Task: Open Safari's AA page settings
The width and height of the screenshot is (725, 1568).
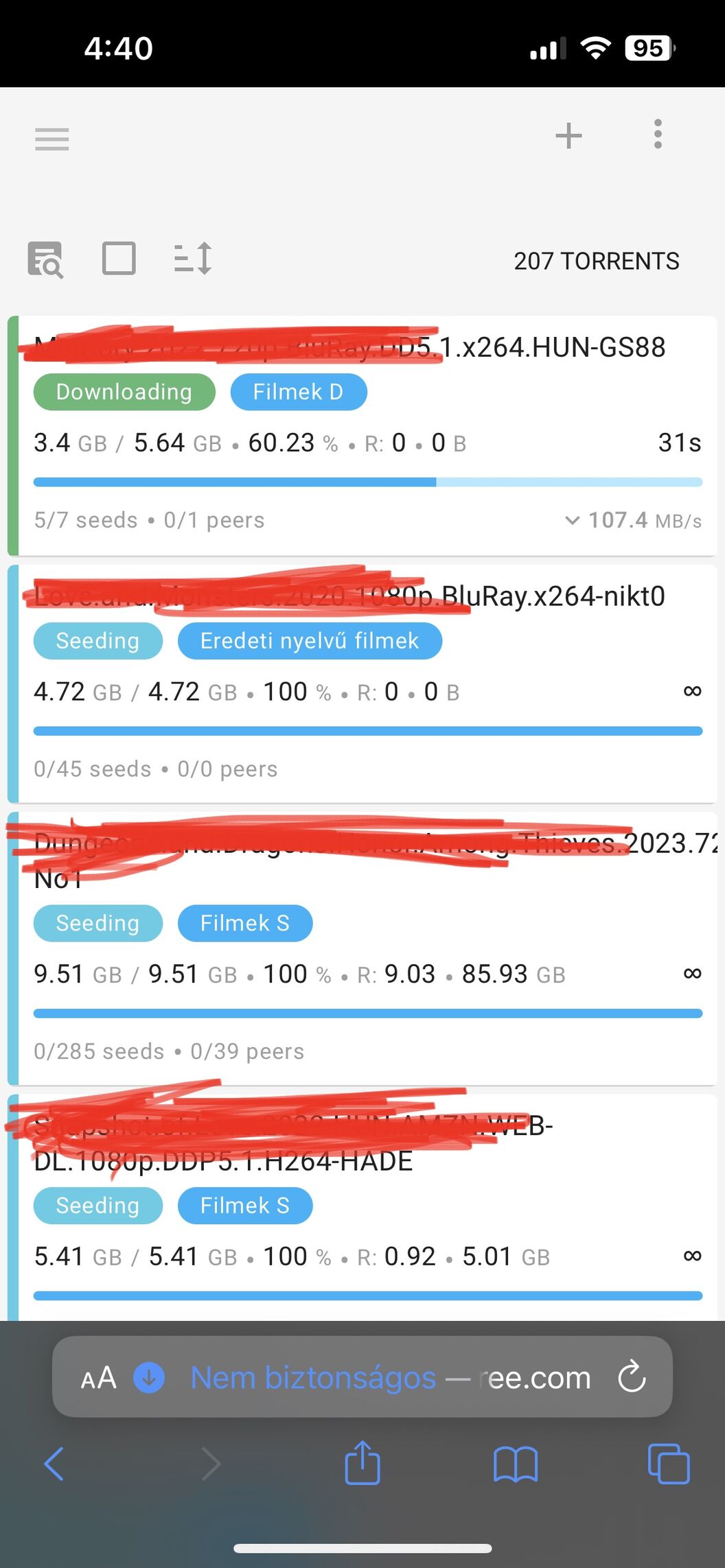Action: tap(98, 1377)
